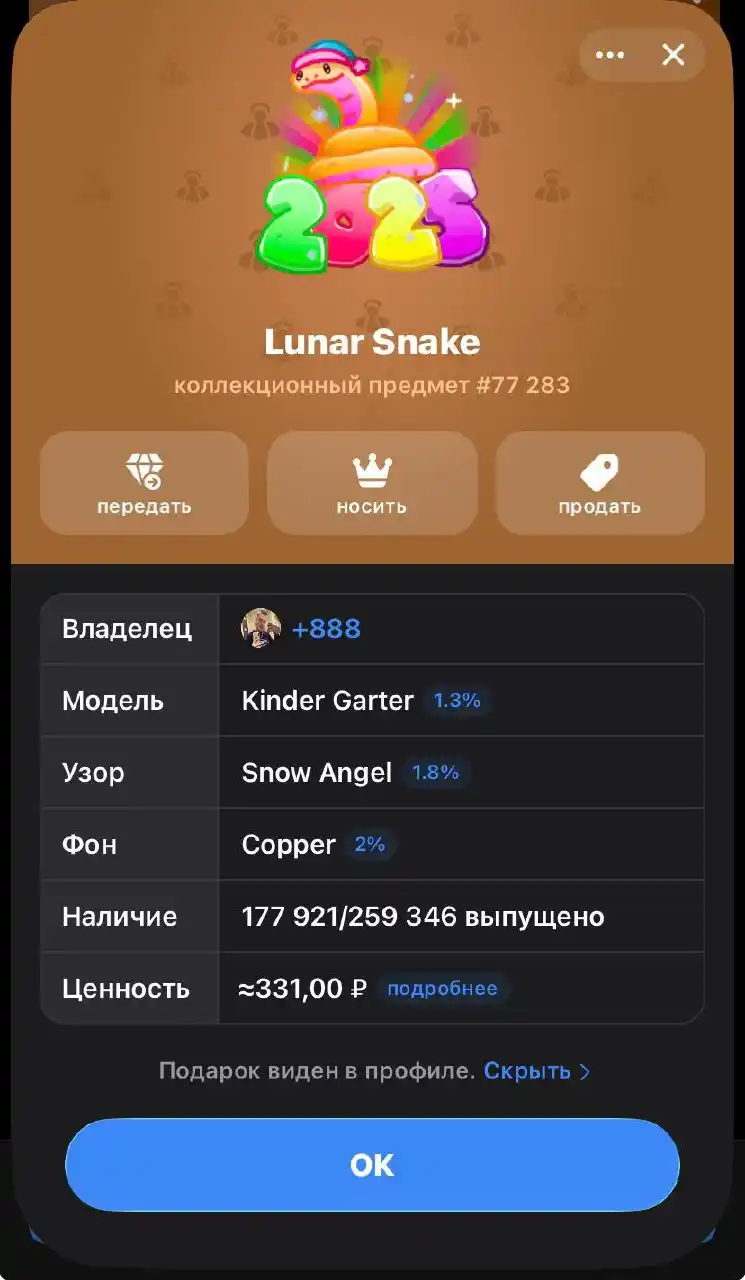Tap the 1.3% Kinder Garter rarity chip

457,701
